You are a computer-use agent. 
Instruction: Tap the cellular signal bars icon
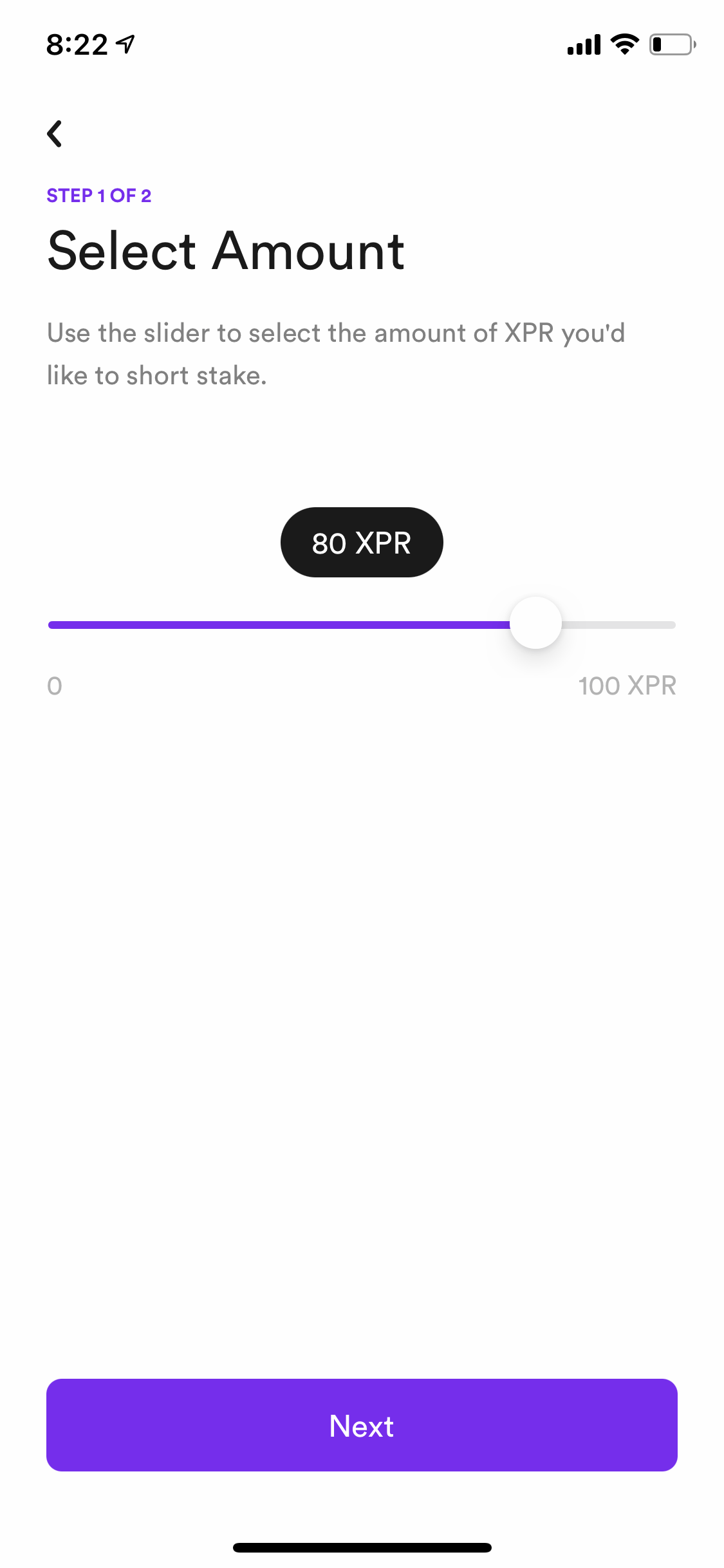click(583, 44)
